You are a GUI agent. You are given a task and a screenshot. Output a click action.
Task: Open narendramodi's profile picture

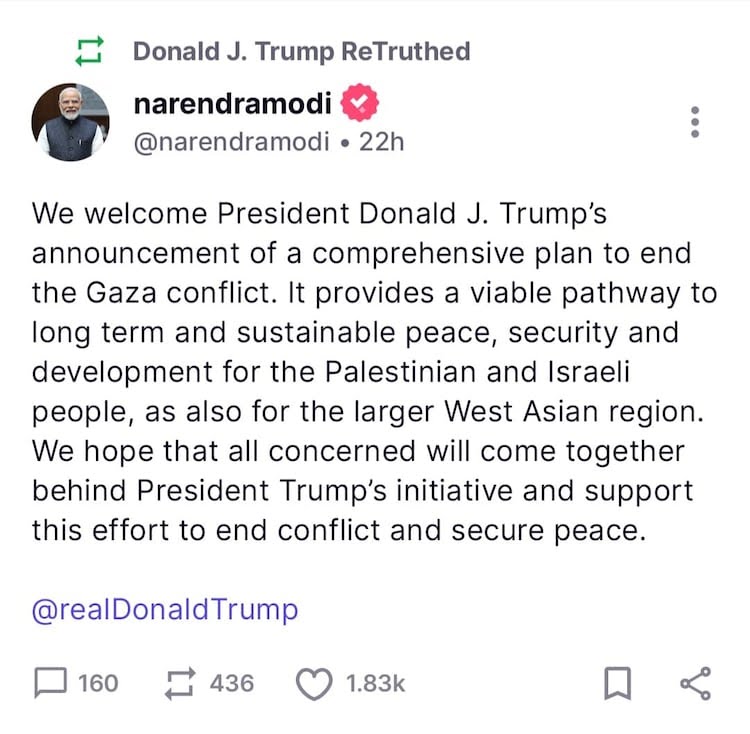[x=70, y=122]
